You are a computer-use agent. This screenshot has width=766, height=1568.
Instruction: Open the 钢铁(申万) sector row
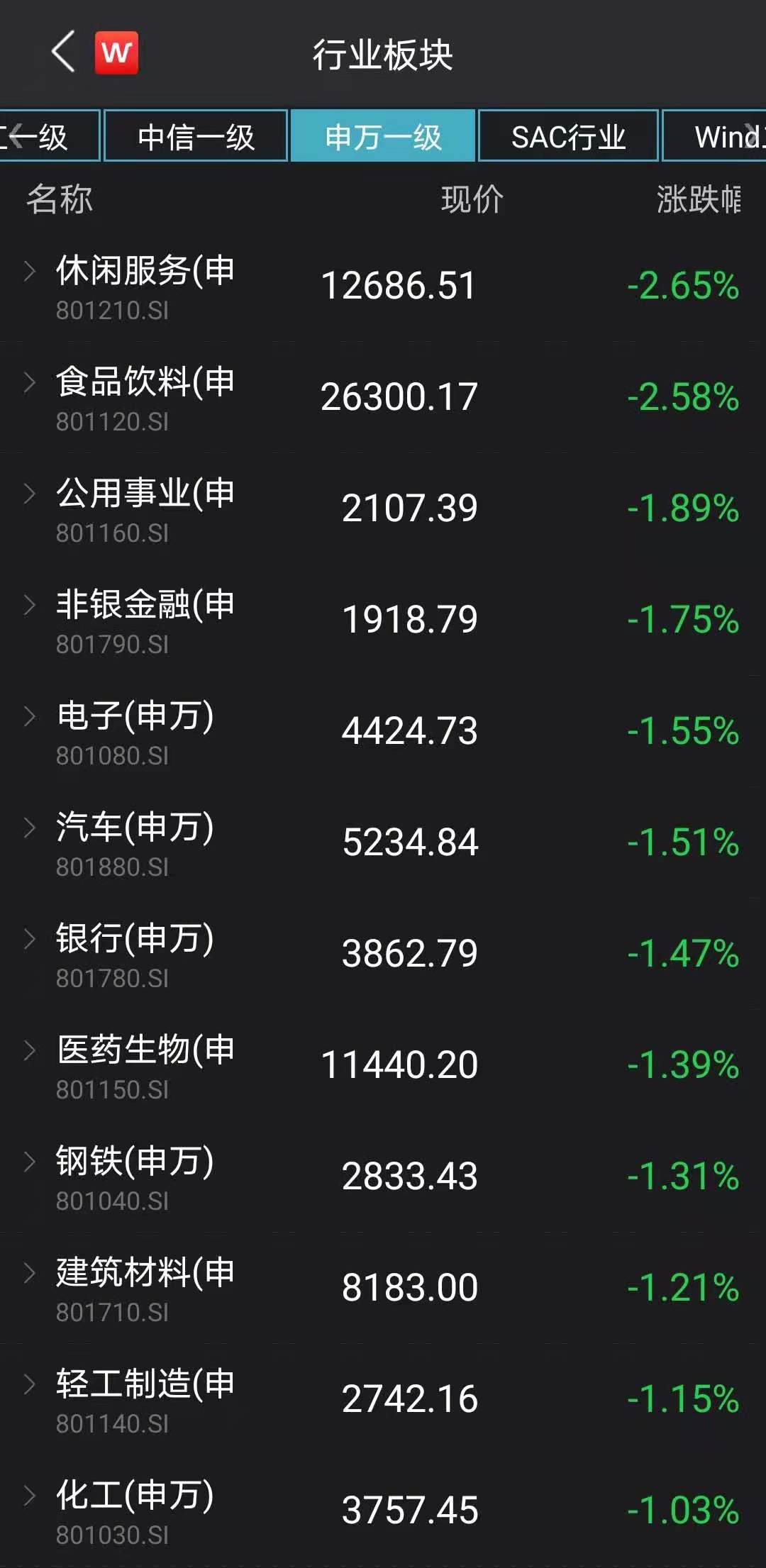click(383, 1177)
